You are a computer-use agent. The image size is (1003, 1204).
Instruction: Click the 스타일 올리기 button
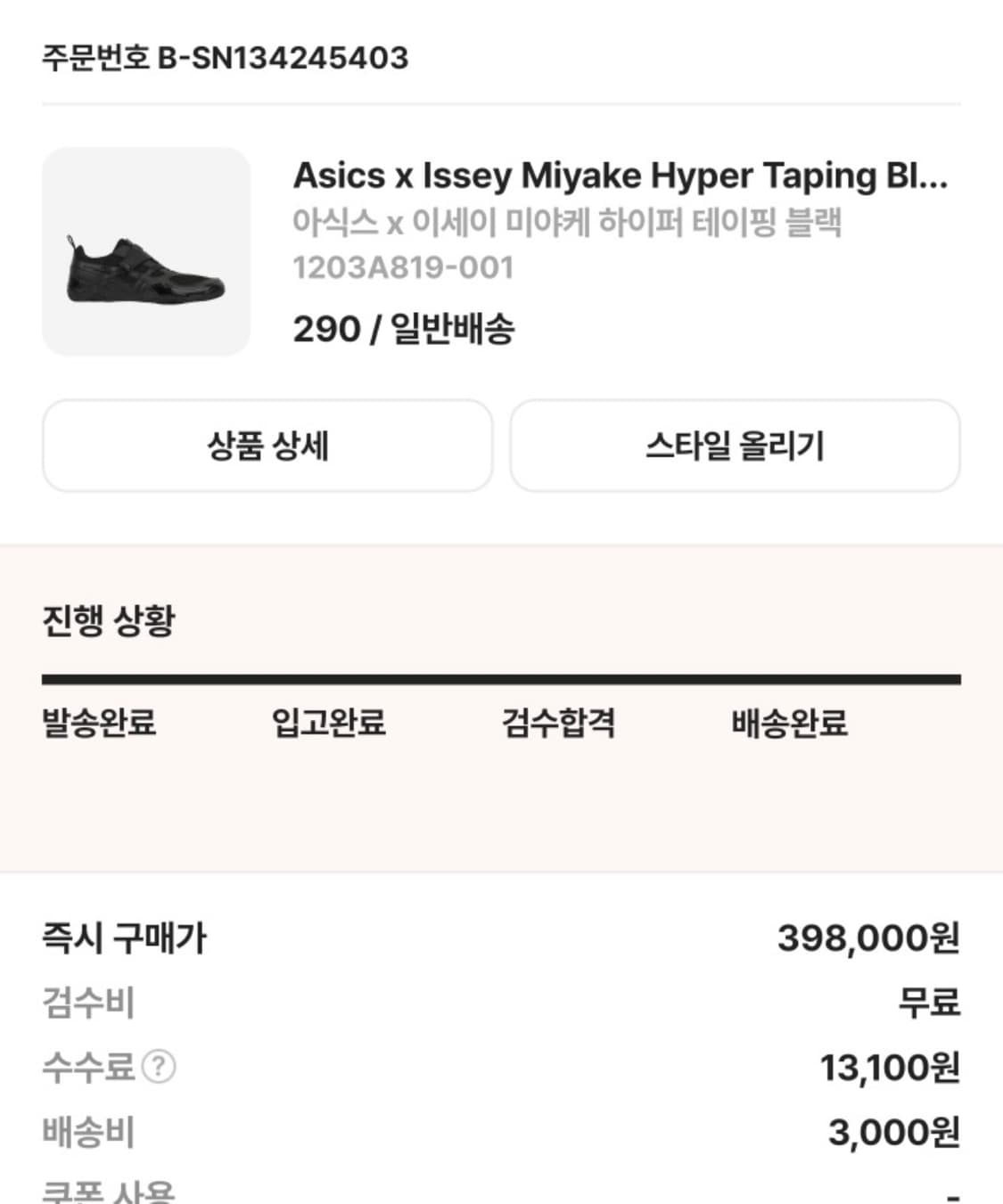[736, 446]
